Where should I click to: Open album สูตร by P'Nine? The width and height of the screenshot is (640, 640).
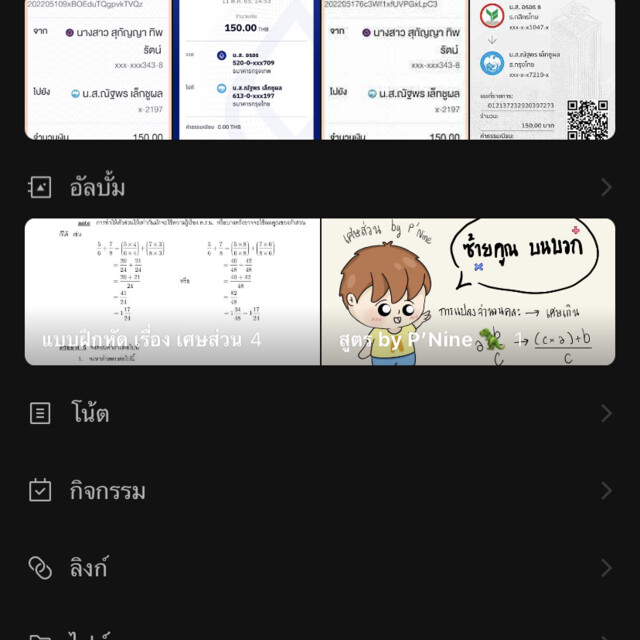click(468, 292)
